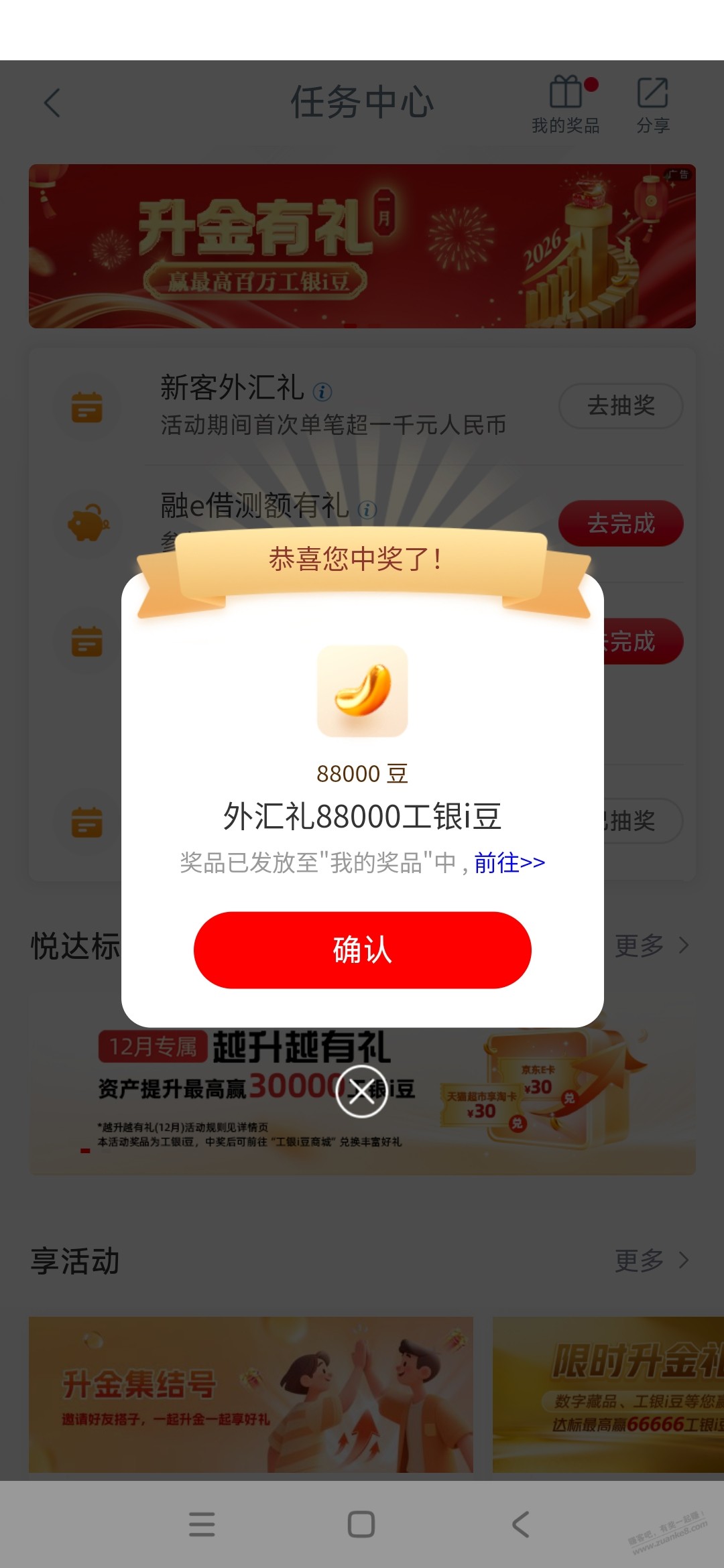Screen dimensions: 724x1568
Task: Open the system recent apps button
Action: coord(202,1524)
